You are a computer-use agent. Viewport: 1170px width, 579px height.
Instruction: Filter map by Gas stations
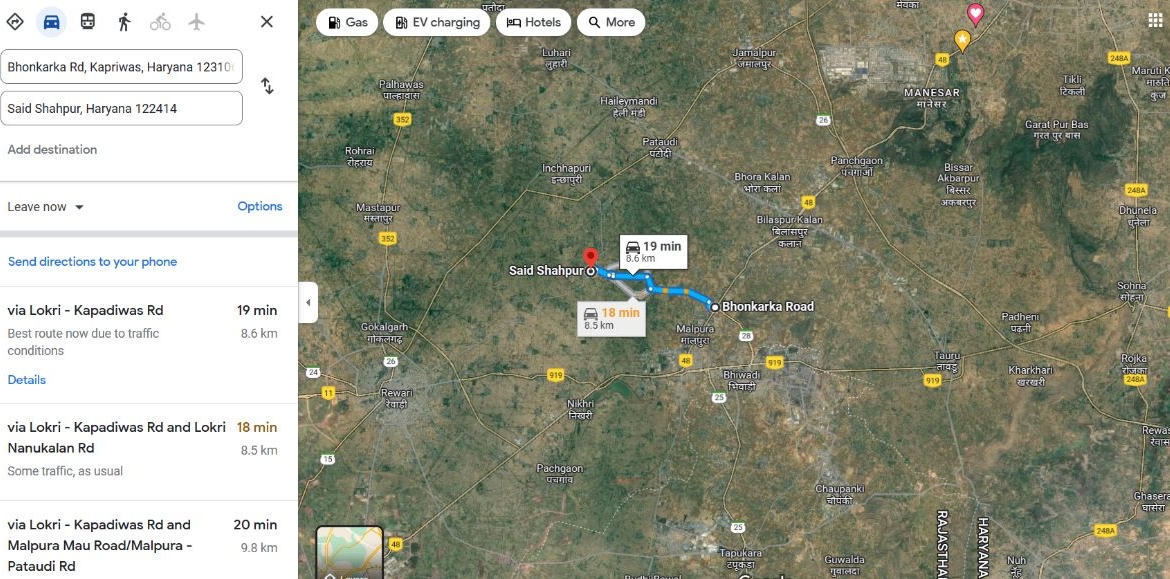(x=346, y=22)
